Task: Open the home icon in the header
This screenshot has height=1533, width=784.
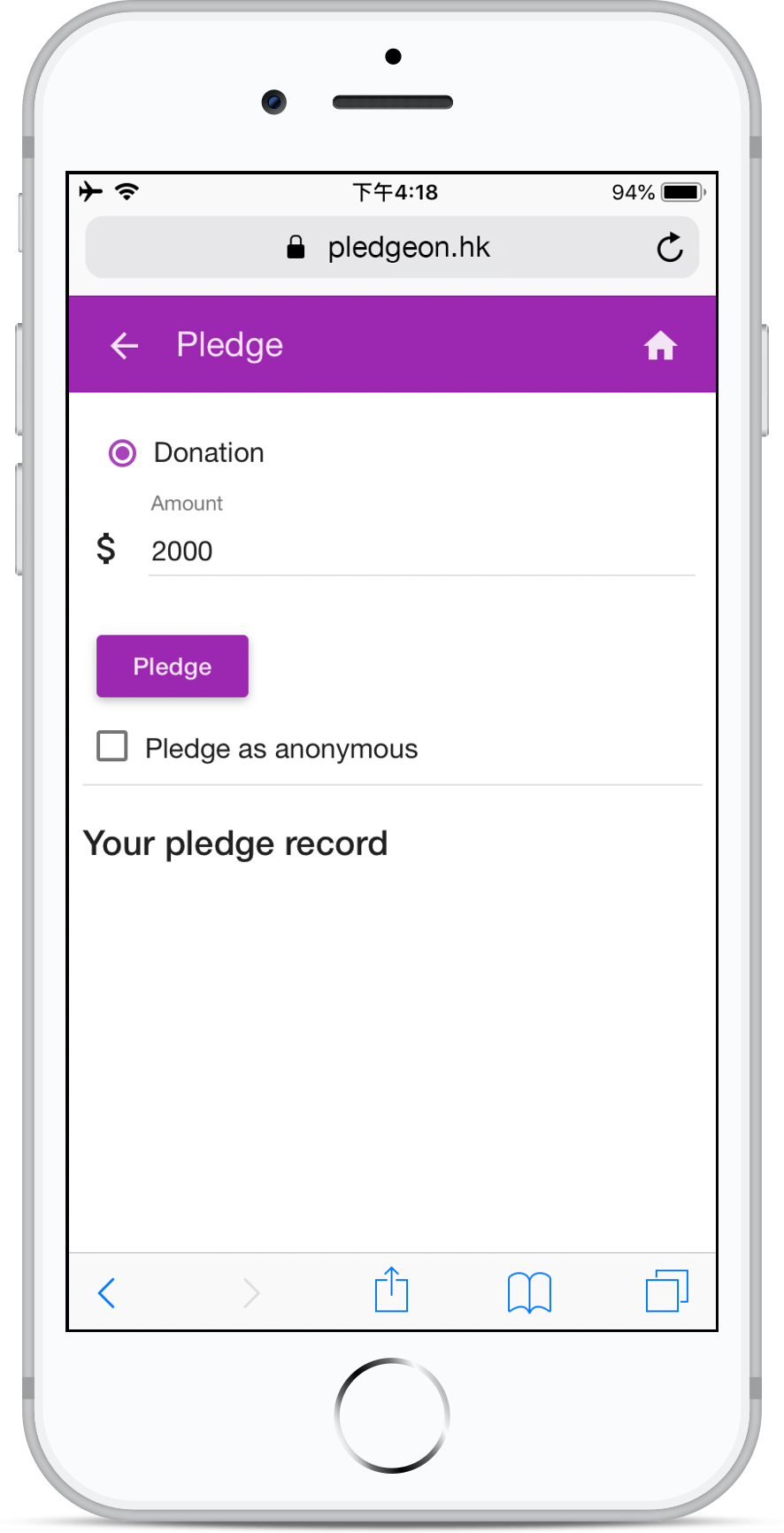Action: click(x=660, y=345)
